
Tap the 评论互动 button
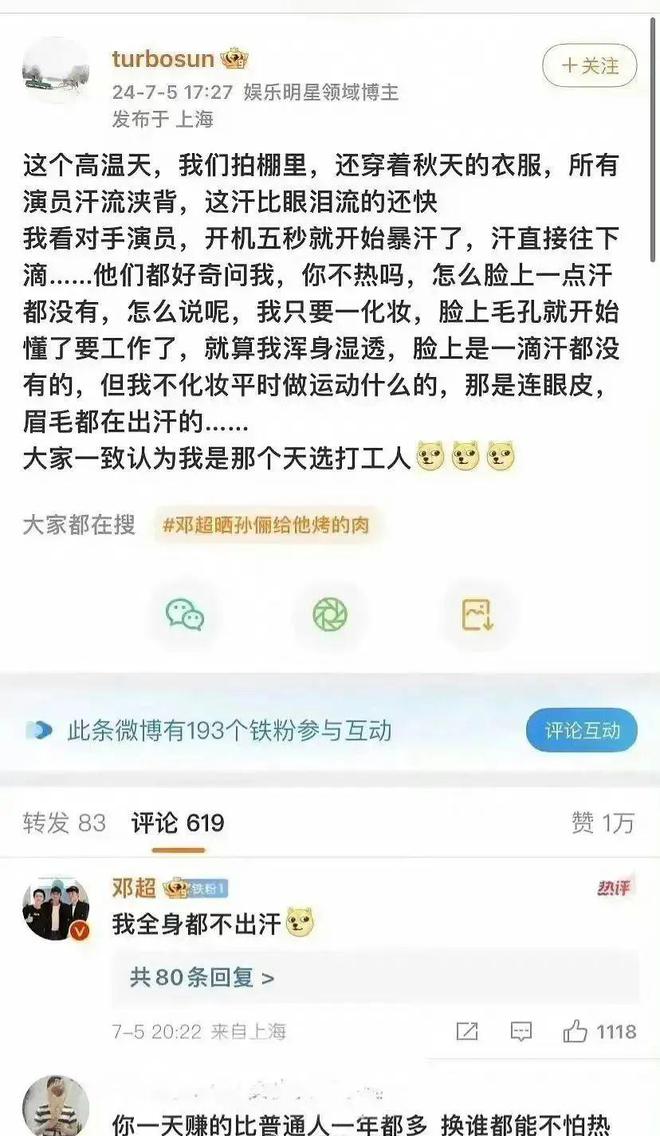(x=581, y=731)
